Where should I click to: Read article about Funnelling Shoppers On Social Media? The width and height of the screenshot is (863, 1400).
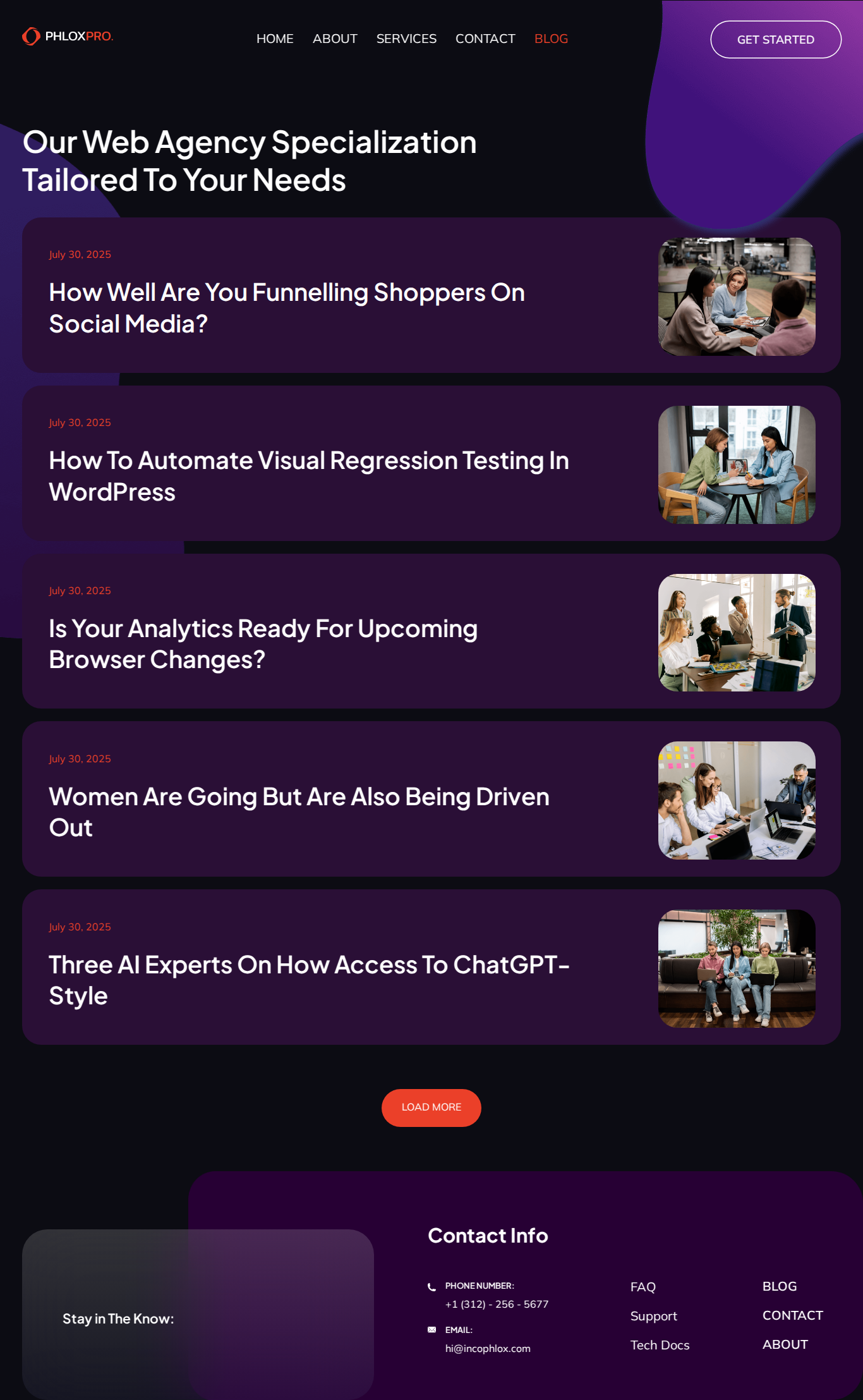point(286,308)
